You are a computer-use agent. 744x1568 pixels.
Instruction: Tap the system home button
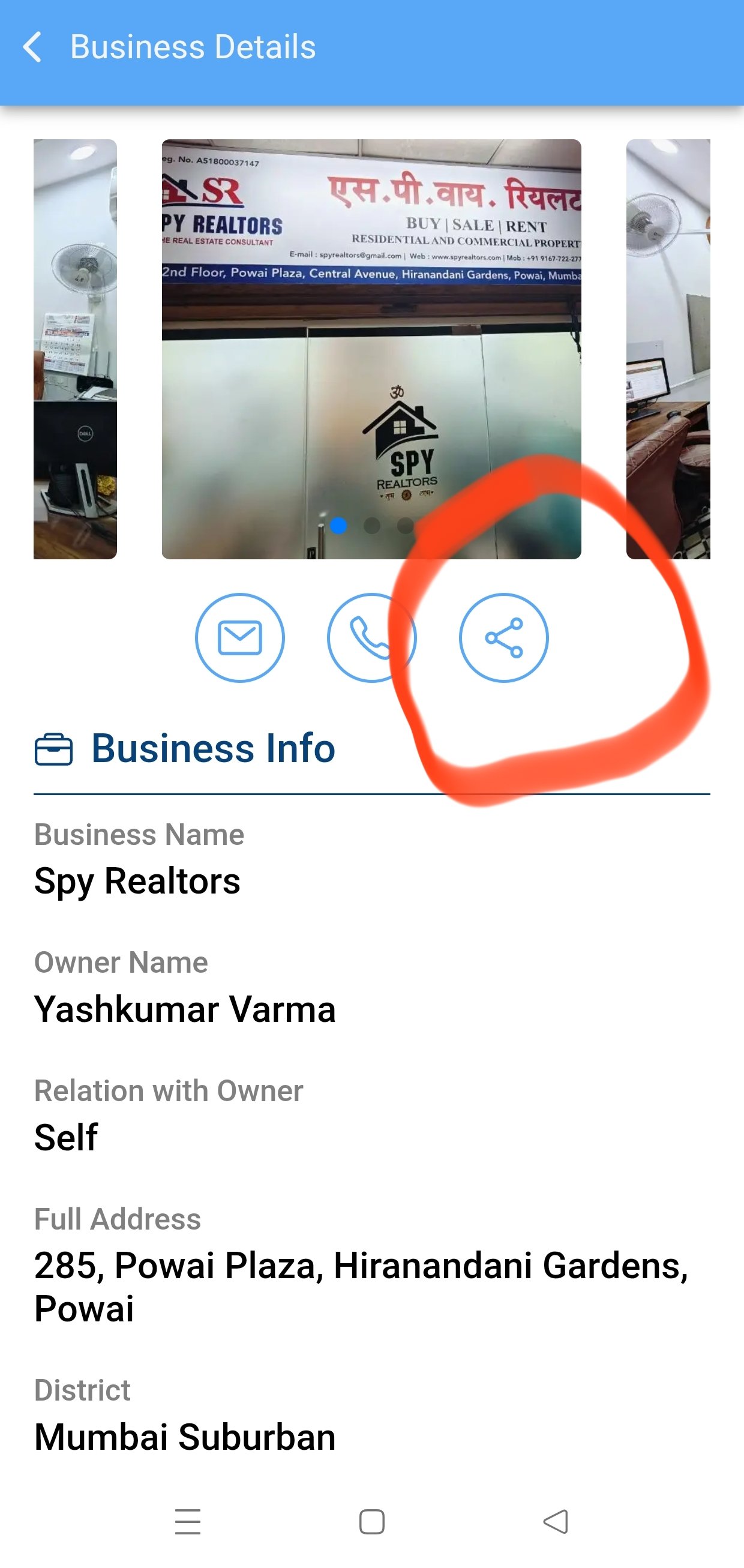371,1522
